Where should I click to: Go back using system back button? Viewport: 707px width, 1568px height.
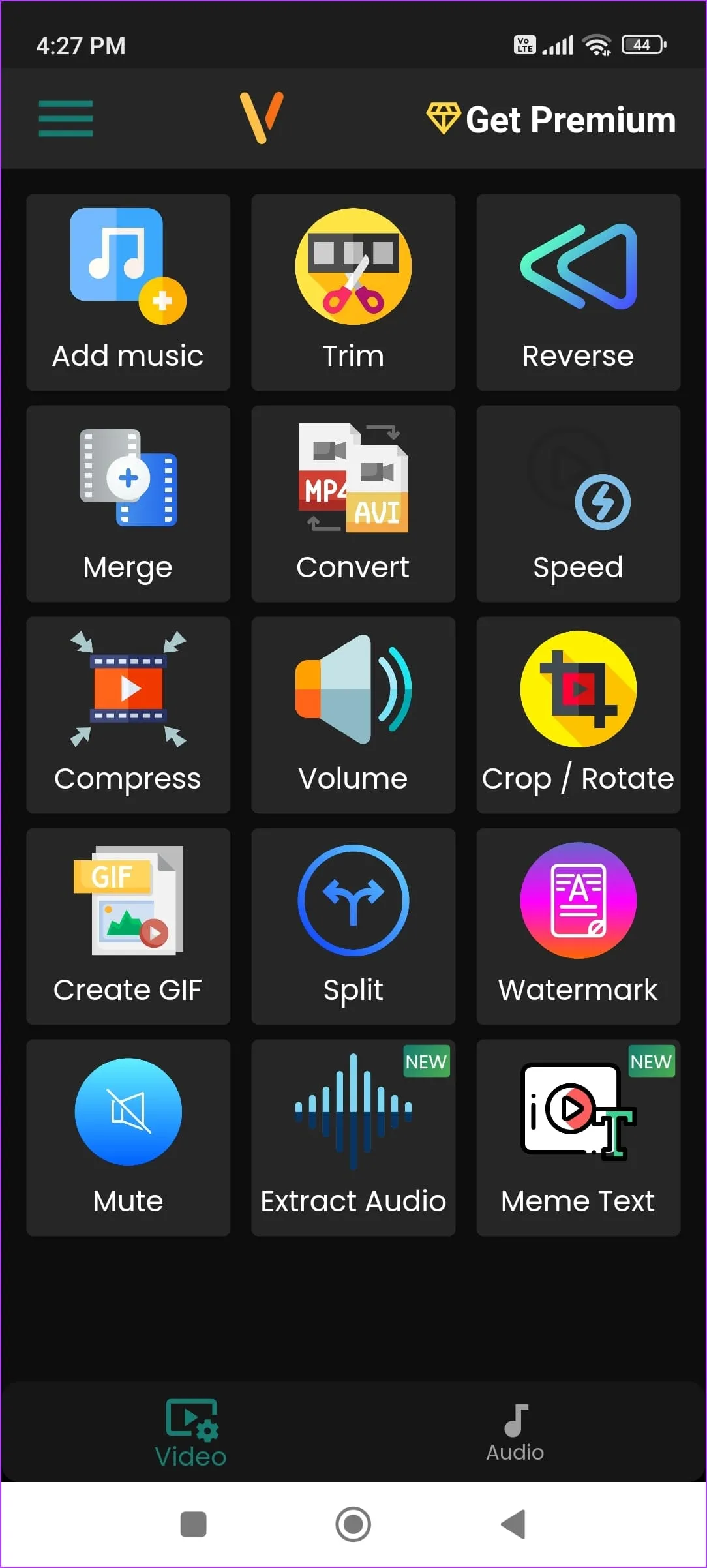pos(513,1524)
